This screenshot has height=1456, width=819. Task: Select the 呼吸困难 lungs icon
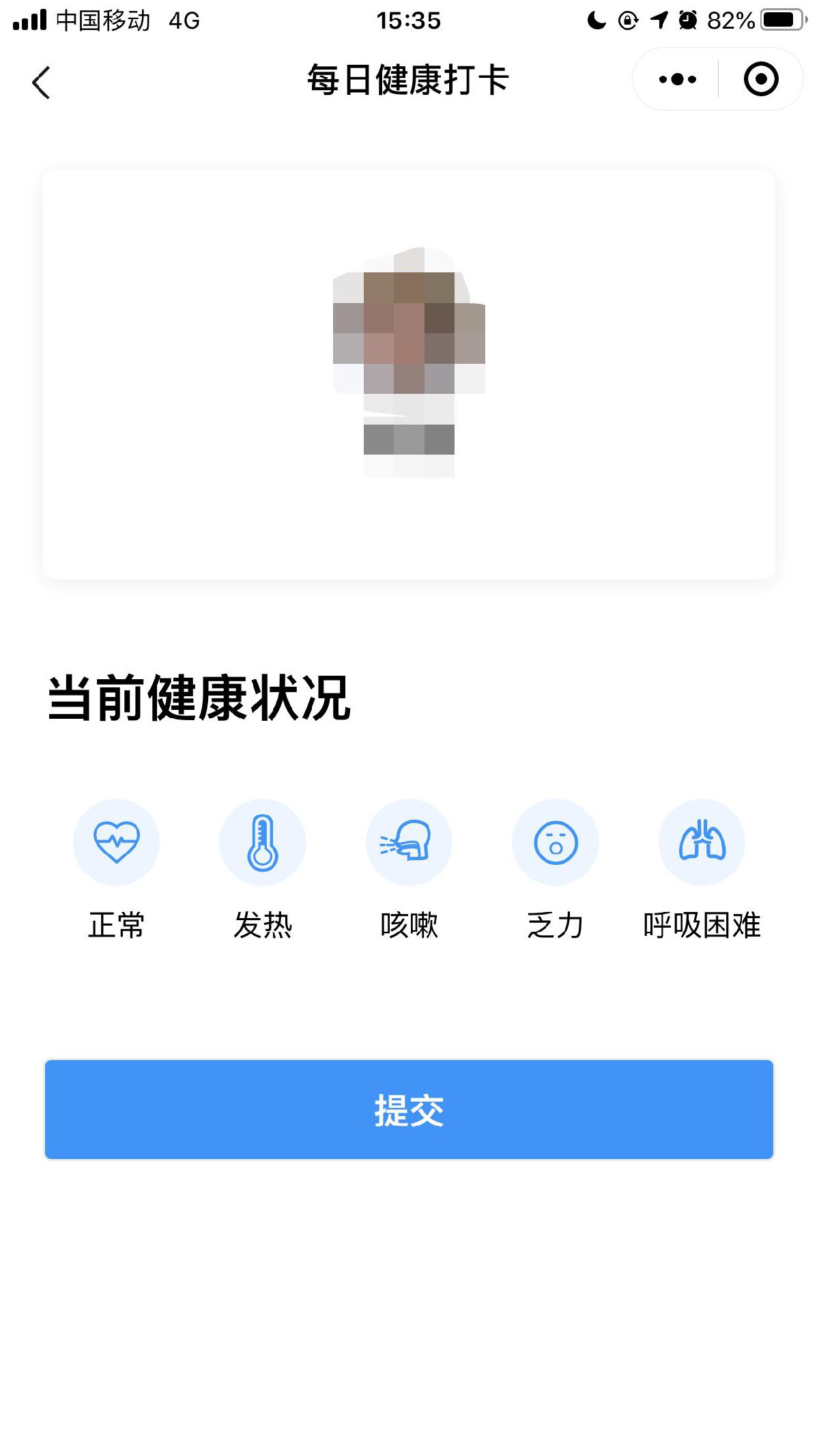[701, 842]
